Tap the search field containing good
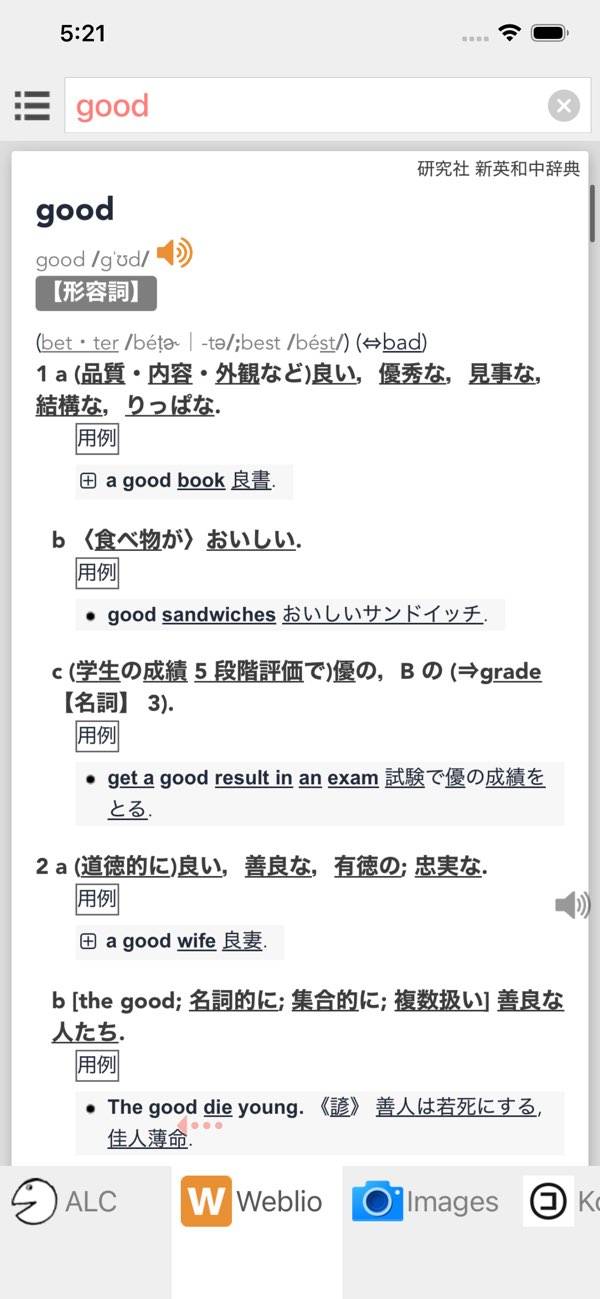The image size is (600, 1299). point(300,105)
